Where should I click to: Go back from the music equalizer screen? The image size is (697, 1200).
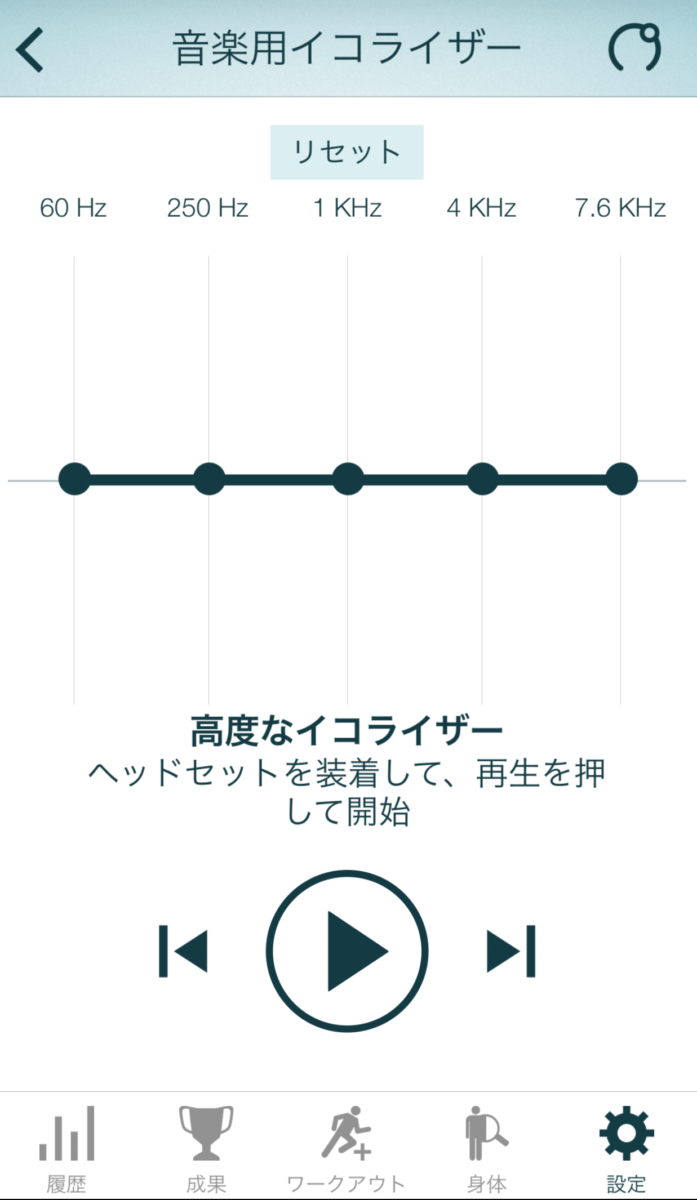[32, 50]
